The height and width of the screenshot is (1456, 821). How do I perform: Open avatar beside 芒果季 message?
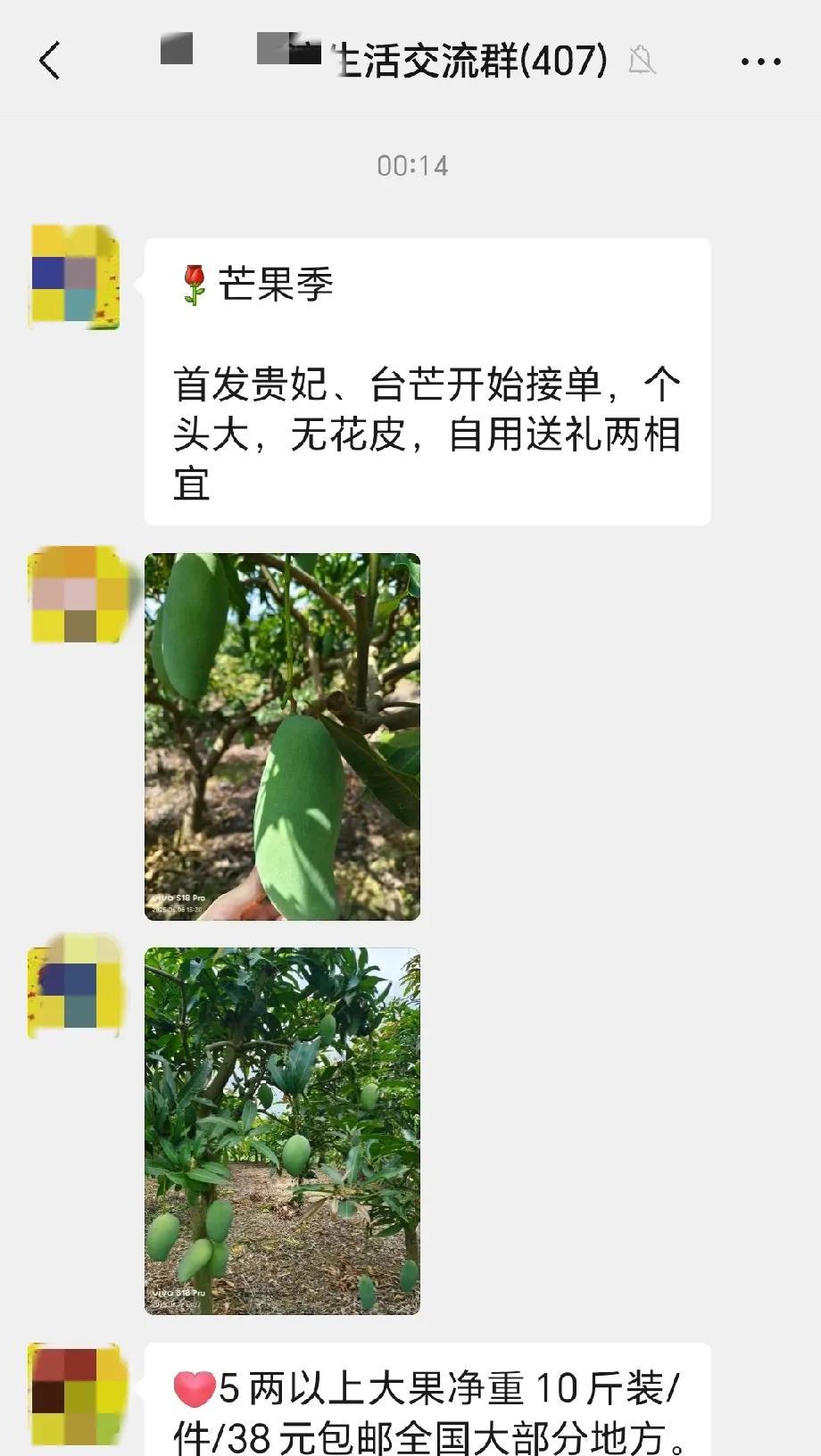coord(75,277)
